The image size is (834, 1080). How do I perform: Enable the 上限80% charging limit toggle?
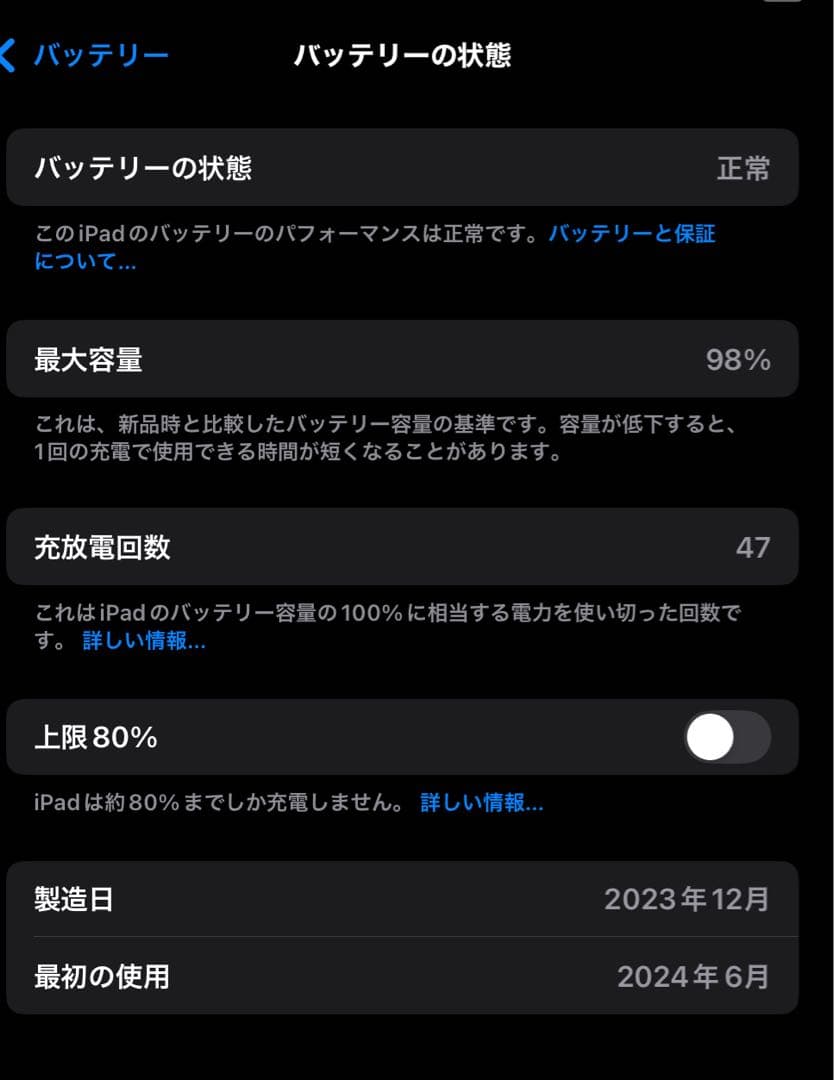tap(728, 736)
